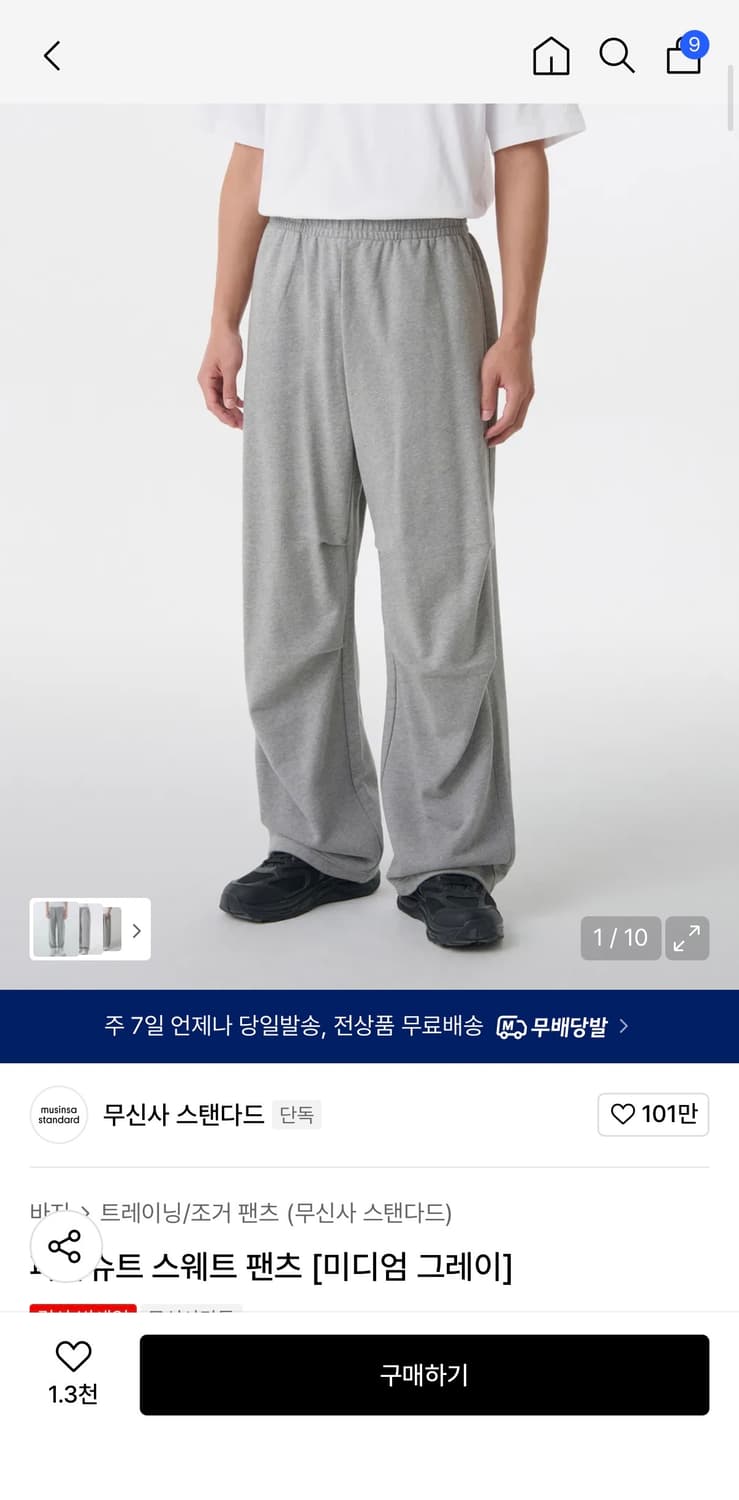Toggle the brand like heart showing 101만
The height and width of the screenshot is (1500, 739).
[x=653, y=1114]
